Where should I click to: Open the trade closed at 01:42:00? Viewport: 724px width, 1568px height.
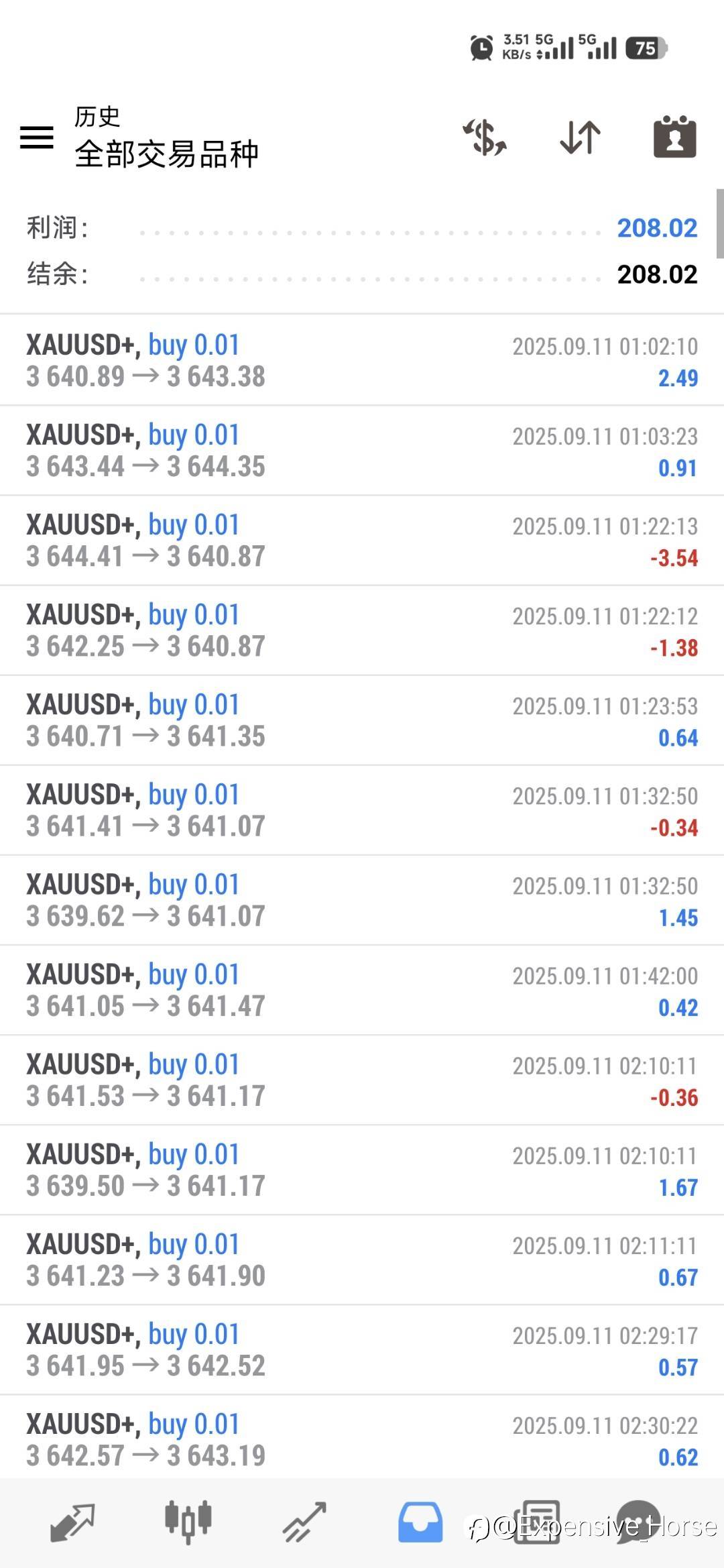click(x=362, y=990)
